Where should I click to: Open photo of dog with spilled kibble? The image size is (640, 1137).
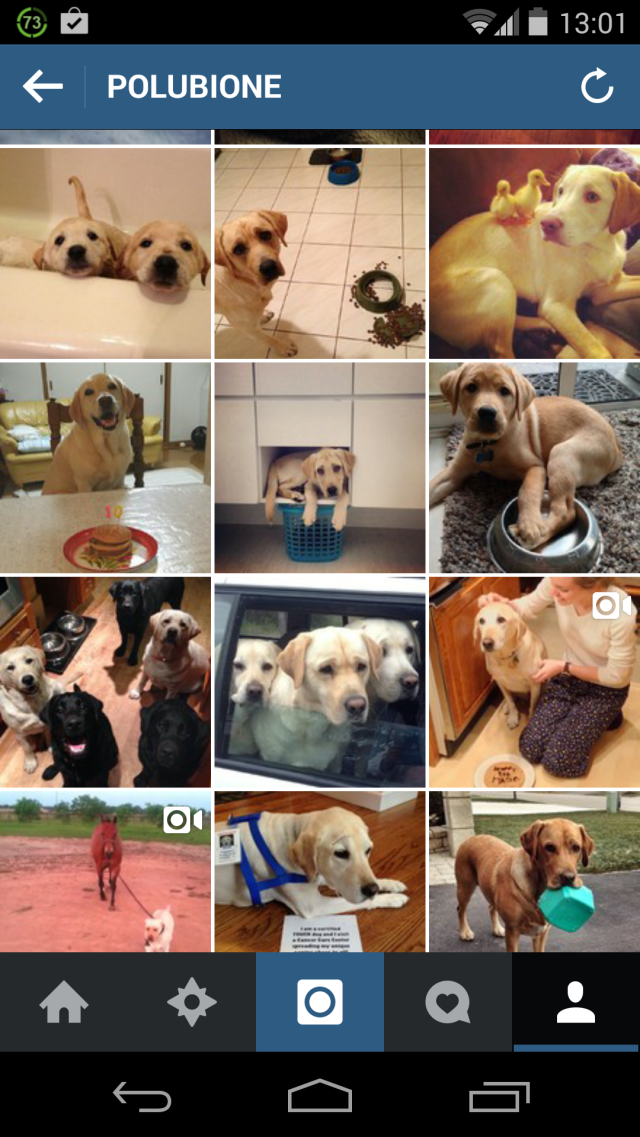pos(320,253)
